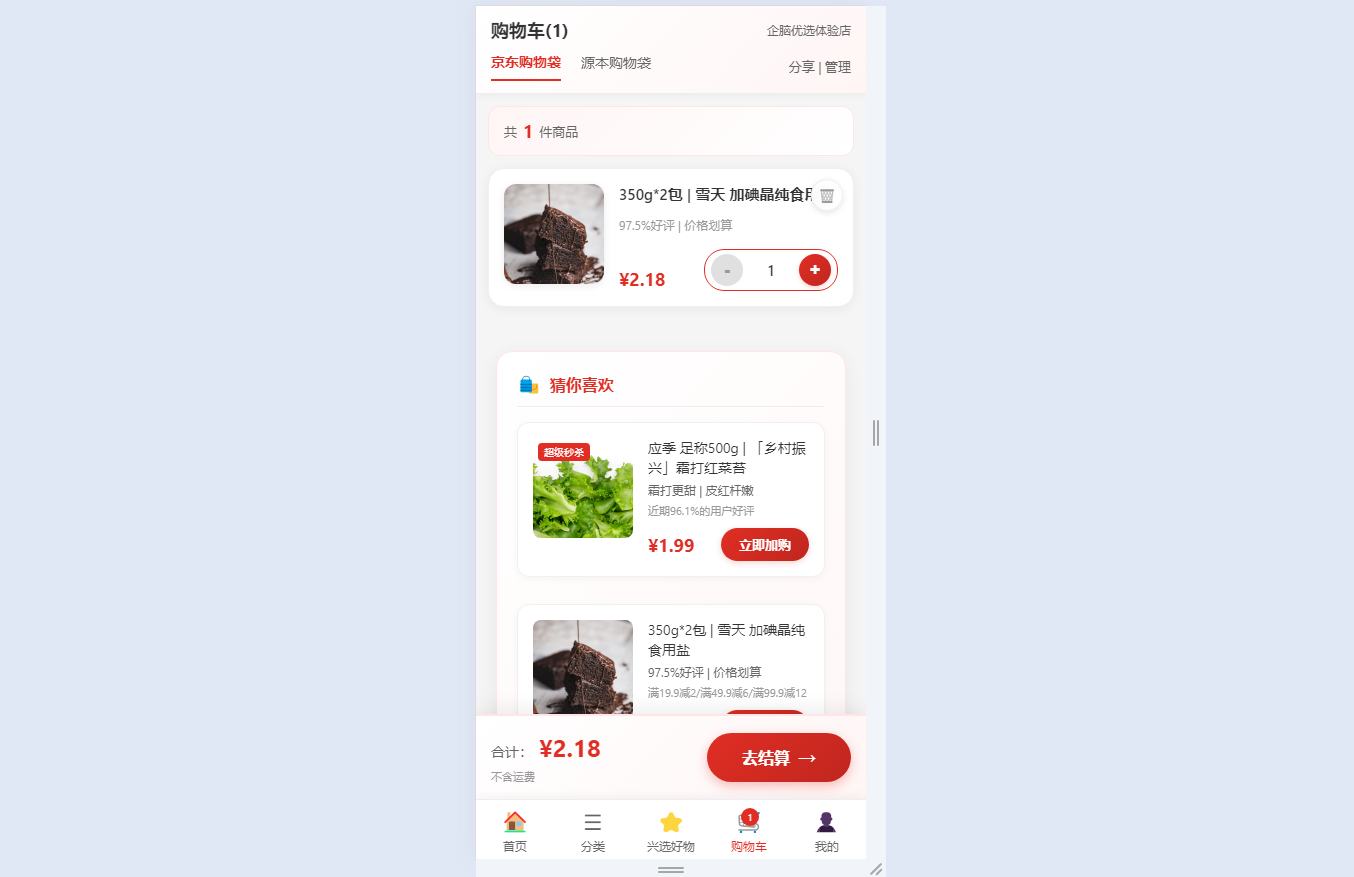Viewport: 1354px width, 877px height.
Task: Increase quantity with the plus button
Action: click(814, 270)
